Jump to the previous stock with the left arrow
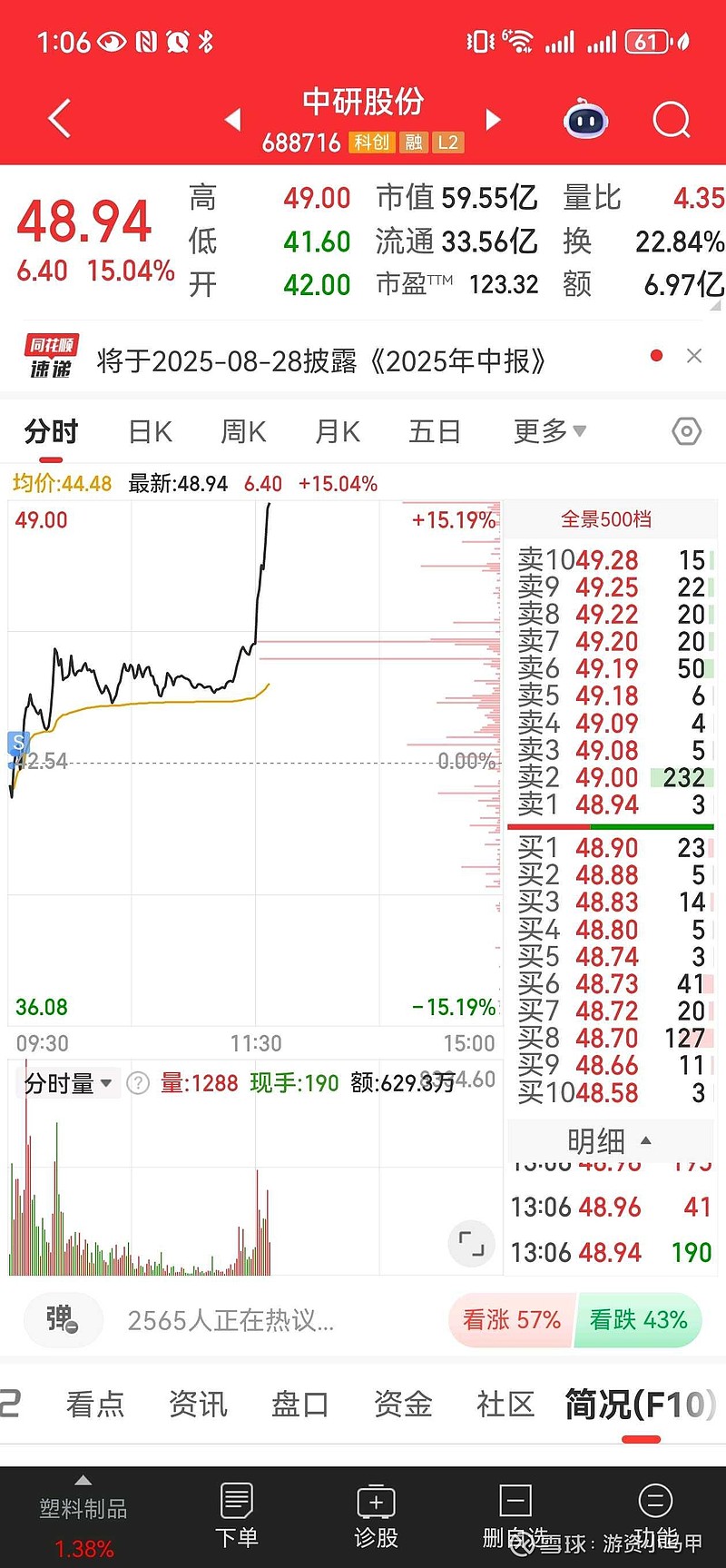This screenshot has width=726, height=1568. point(233,119)
